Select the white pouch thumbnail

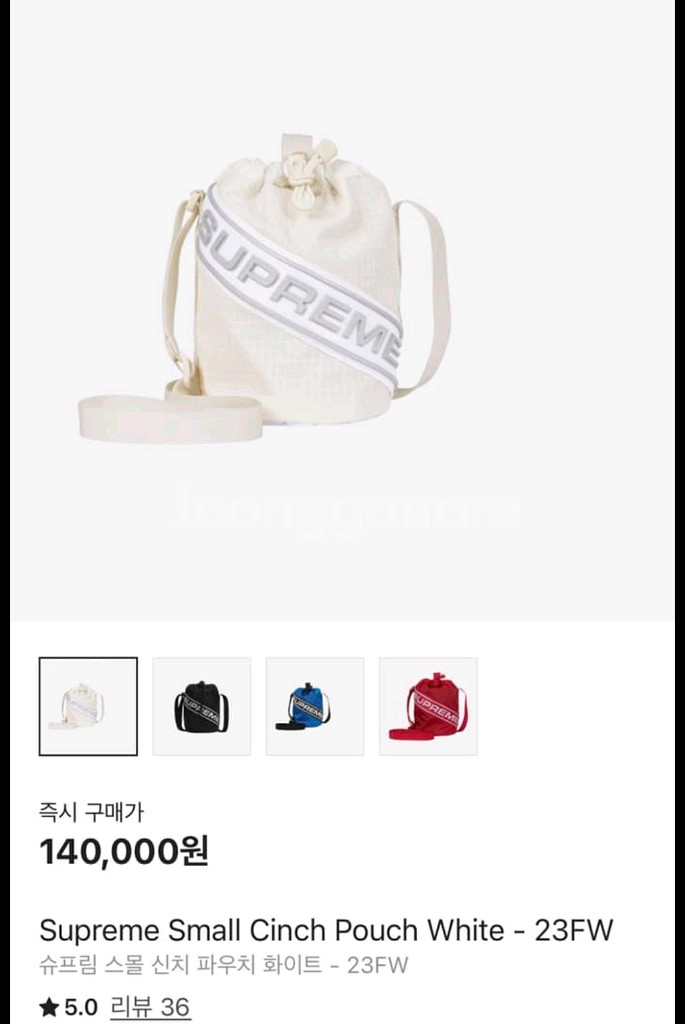click(88, 706)
